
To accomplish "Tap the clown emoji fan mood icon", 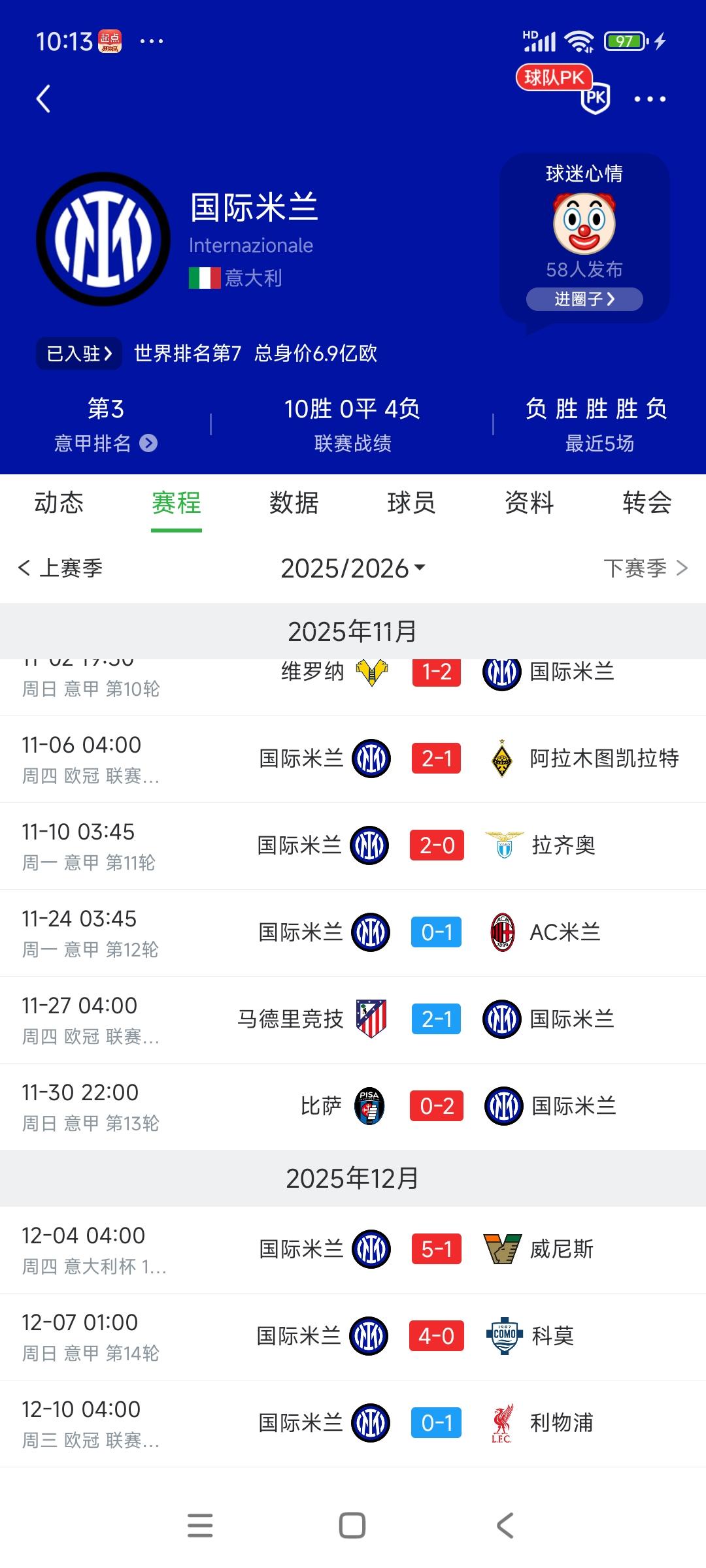I will click(x=585, y=223).
